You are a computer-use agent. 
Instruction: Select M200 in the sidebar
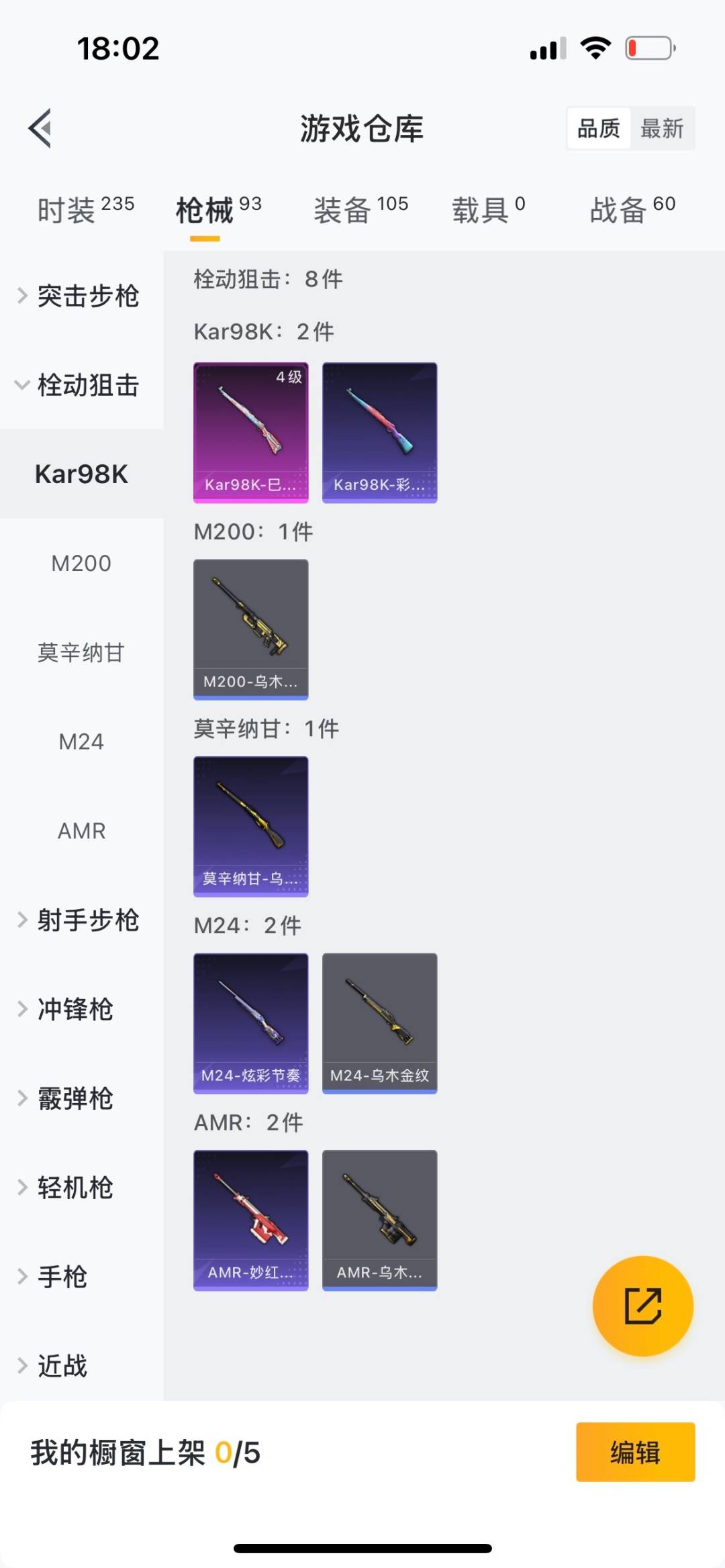pos(81,564)
